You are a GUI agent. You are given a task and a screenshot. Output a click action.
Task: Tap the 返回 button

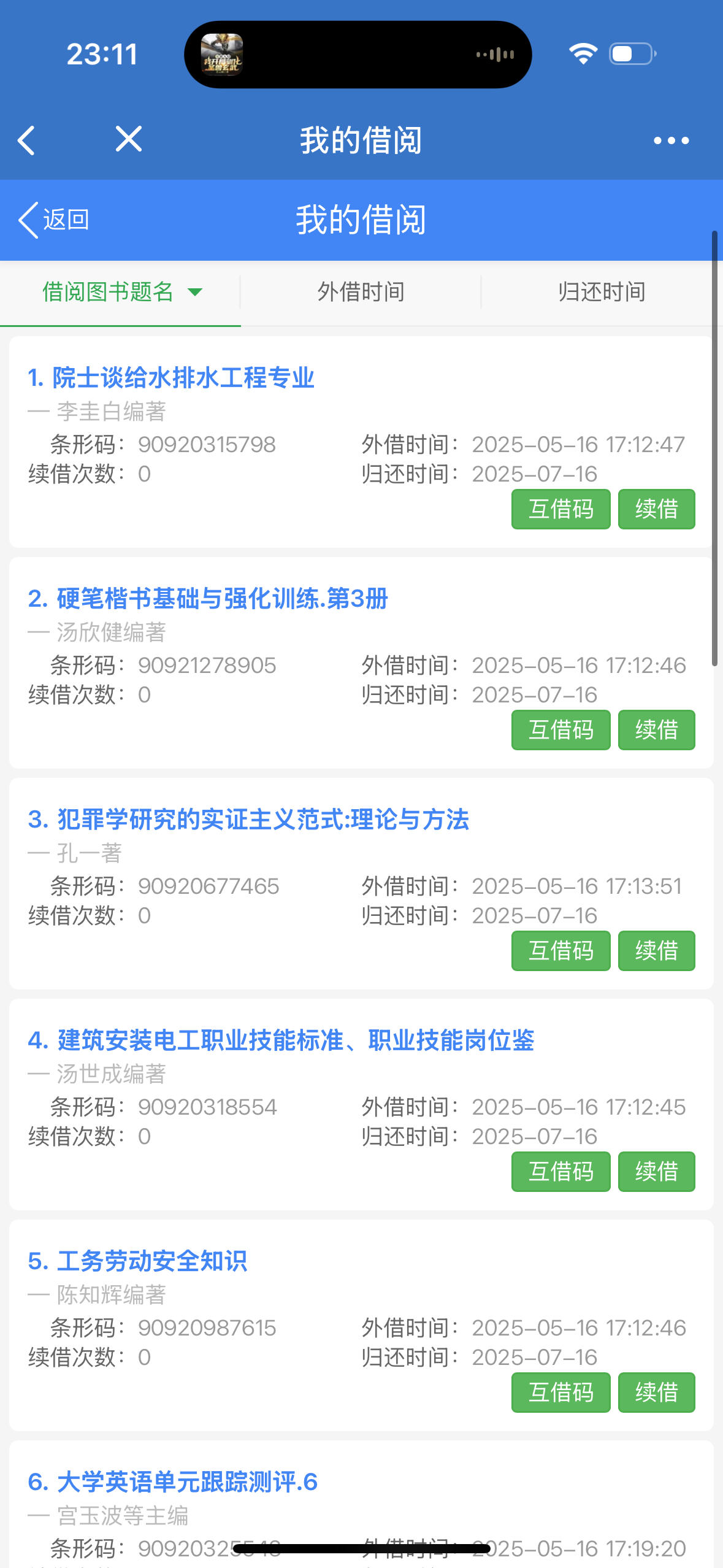pyautogui.click(x=54, y=220)
